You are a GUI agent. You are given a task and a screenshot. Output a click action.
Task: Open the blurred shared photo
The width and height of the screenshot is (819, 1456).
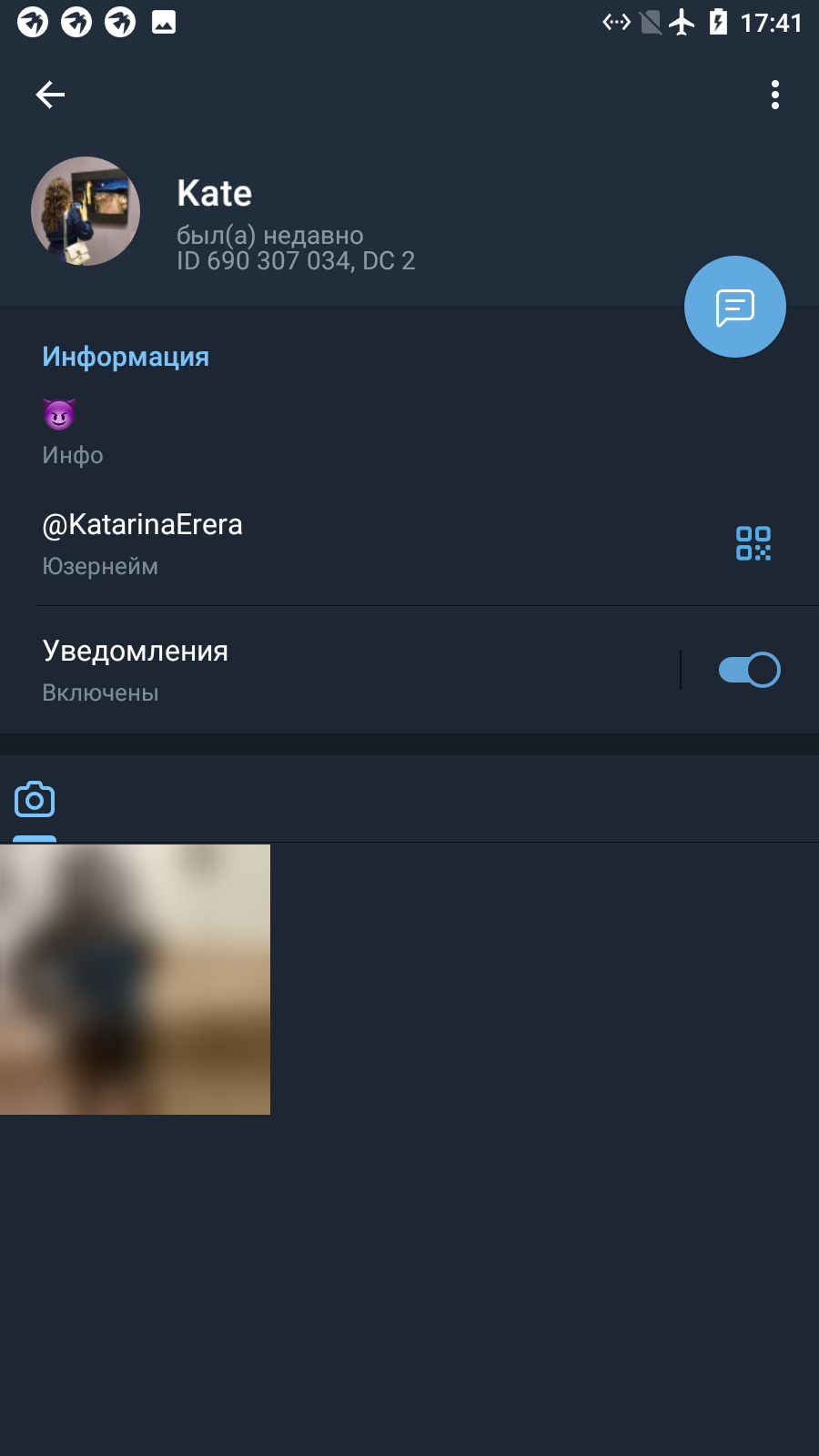(x=135, y=979)
